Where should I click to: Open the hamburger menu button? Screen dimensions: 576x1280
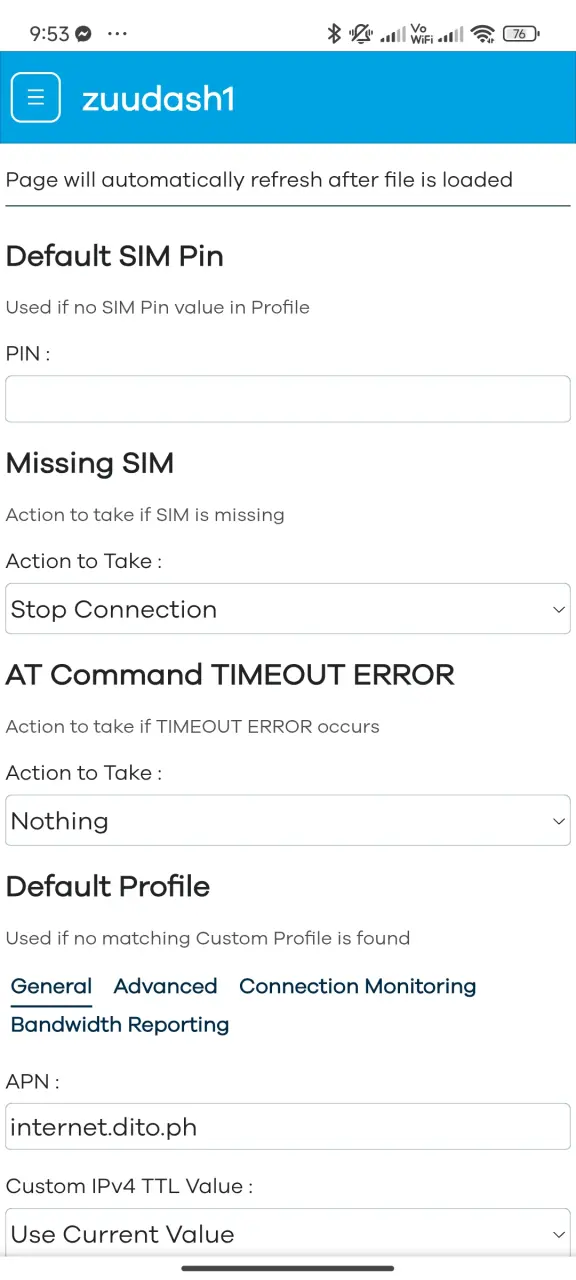coord(36,98)
